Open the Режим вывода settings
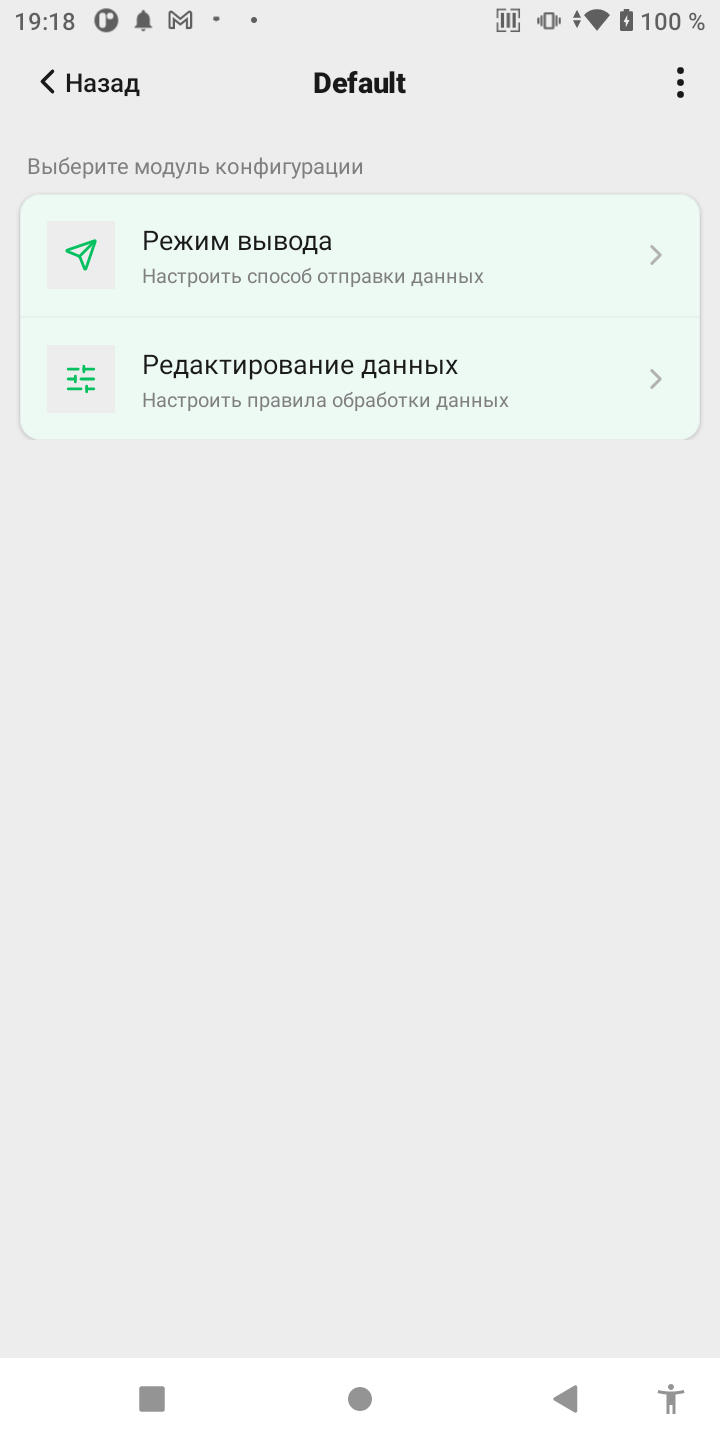 [x=360, y=255]
